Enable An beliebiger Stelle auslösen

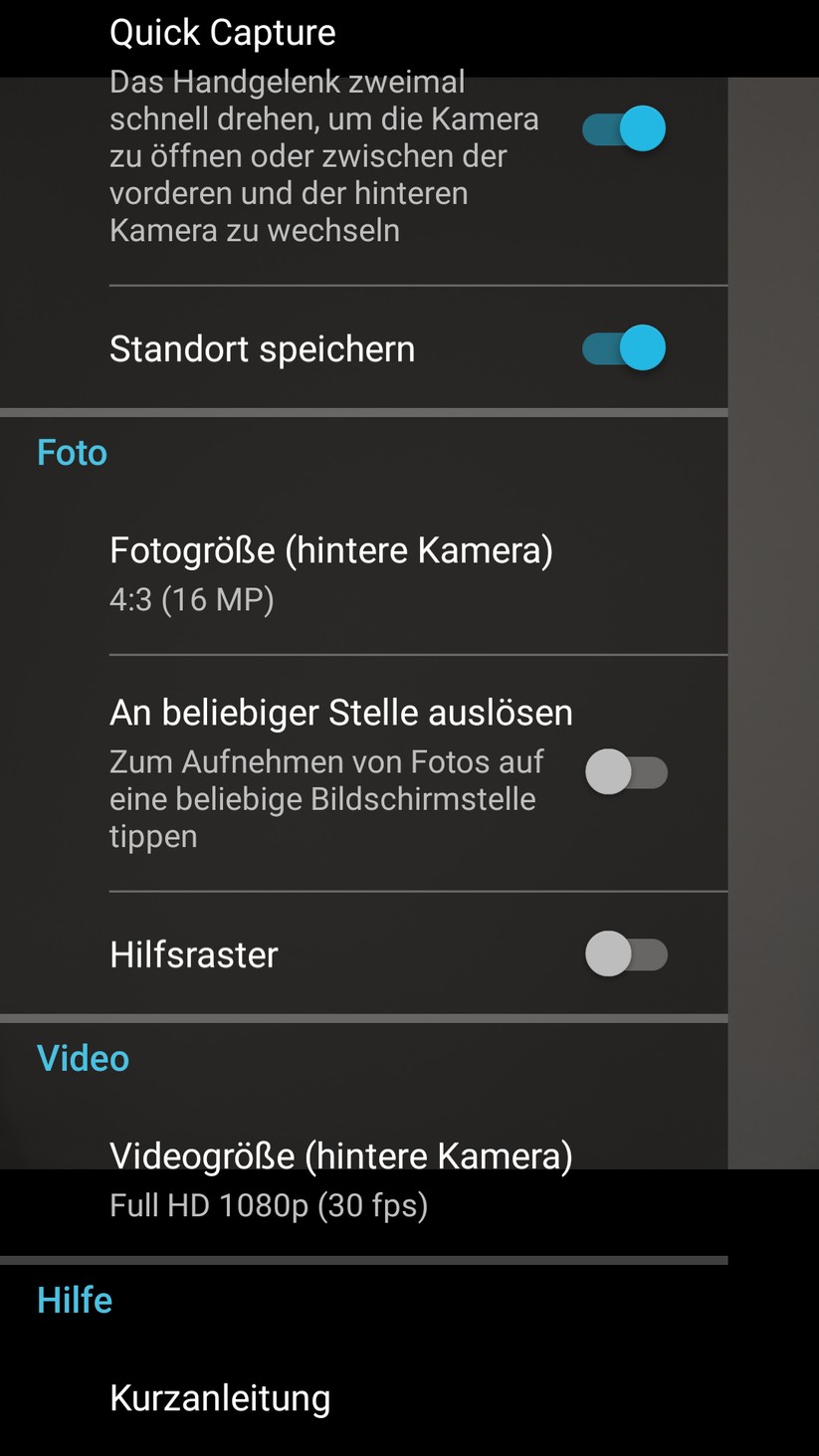626,772
